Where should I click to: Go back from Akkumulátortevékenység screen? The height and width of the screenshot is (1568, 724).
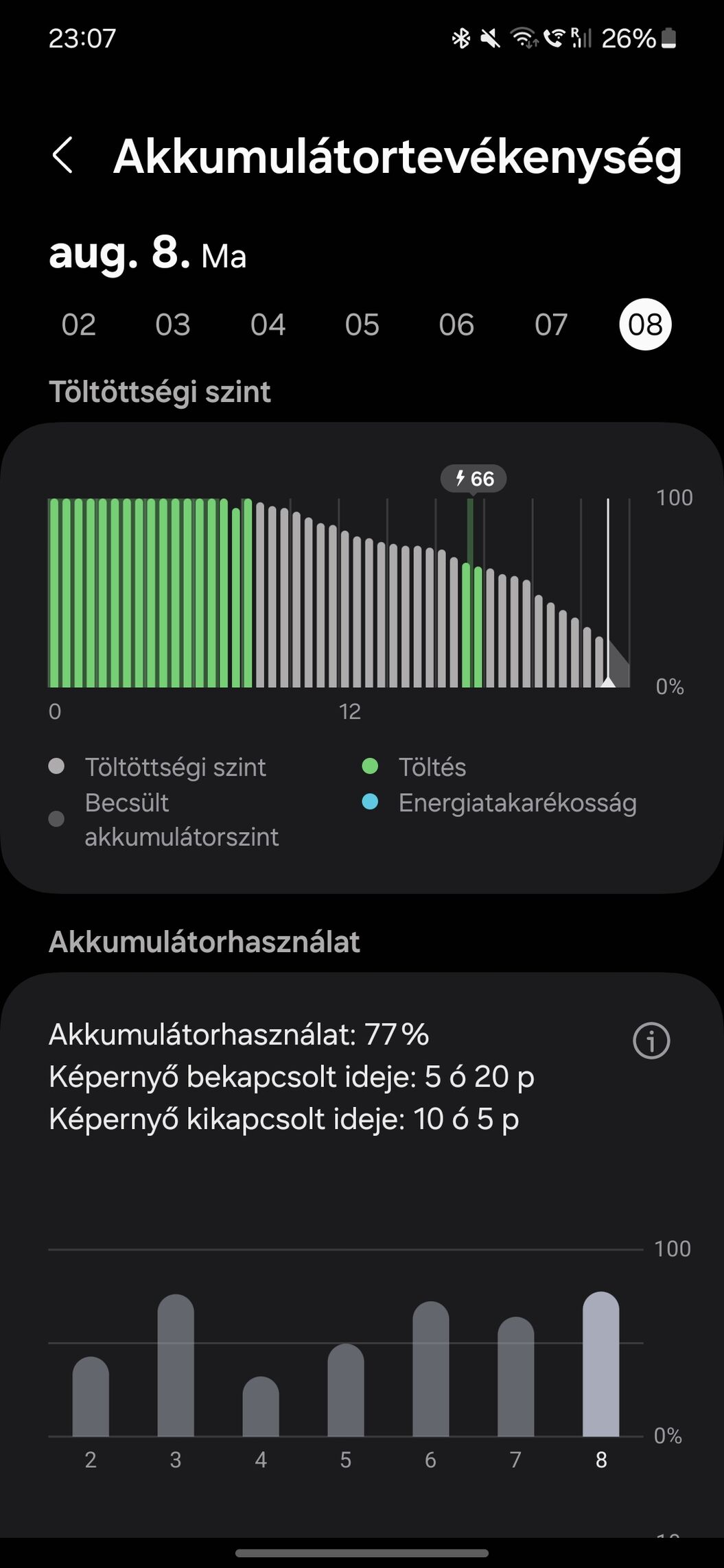tap(62, 156)
